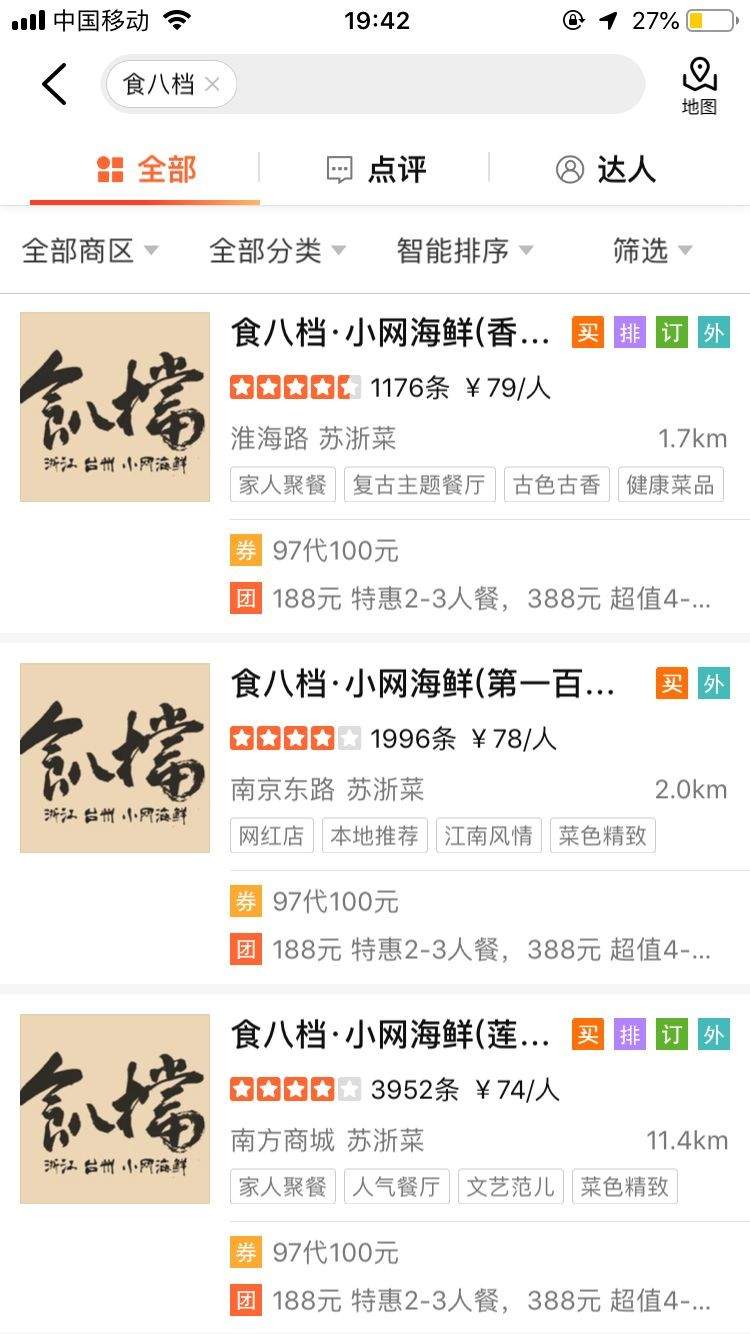Screen dimensions: 750x1334
Task: Open the 南方商城 食八档 restaurant listing
Action: point(375,1109)
